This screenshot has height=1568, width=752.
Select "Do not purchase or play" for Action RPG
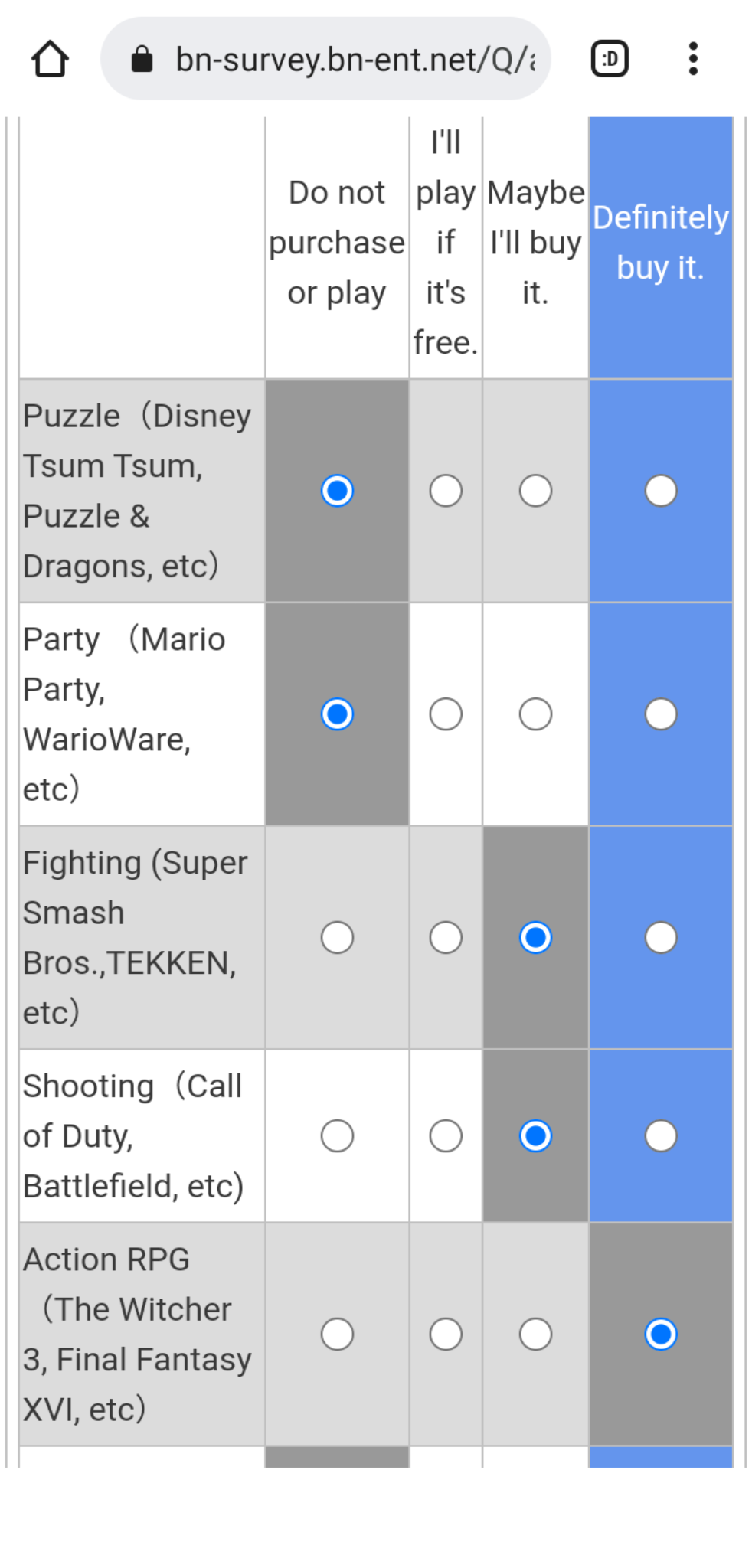pos(337,1334)
